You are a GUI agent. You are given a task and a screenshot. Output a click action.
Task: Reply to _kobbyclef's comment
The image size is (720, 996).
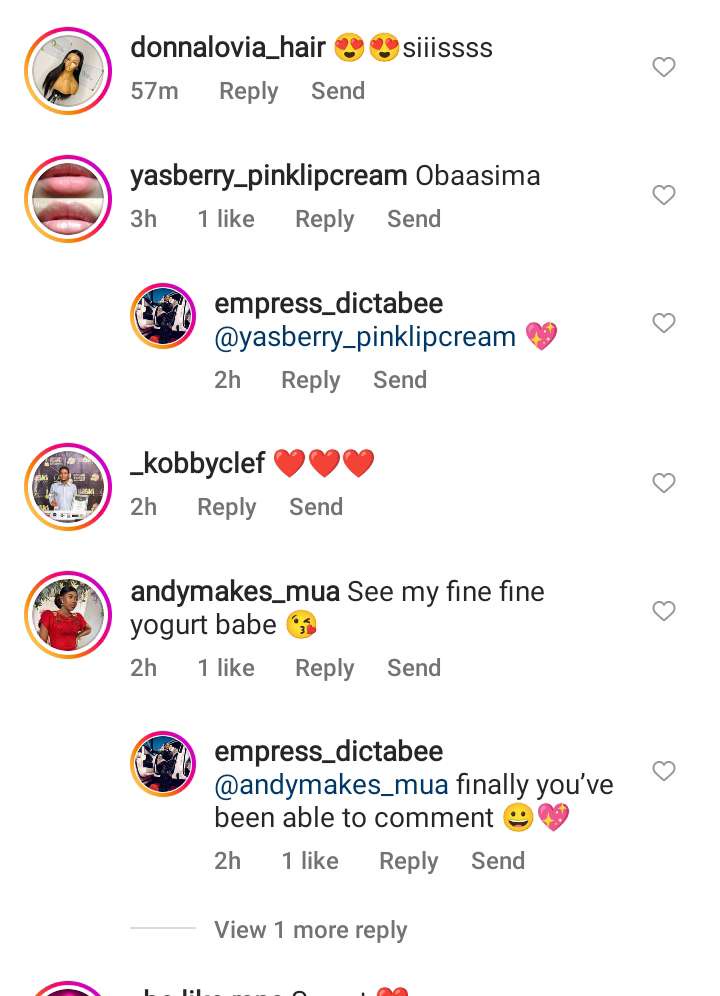click(226, 507)
